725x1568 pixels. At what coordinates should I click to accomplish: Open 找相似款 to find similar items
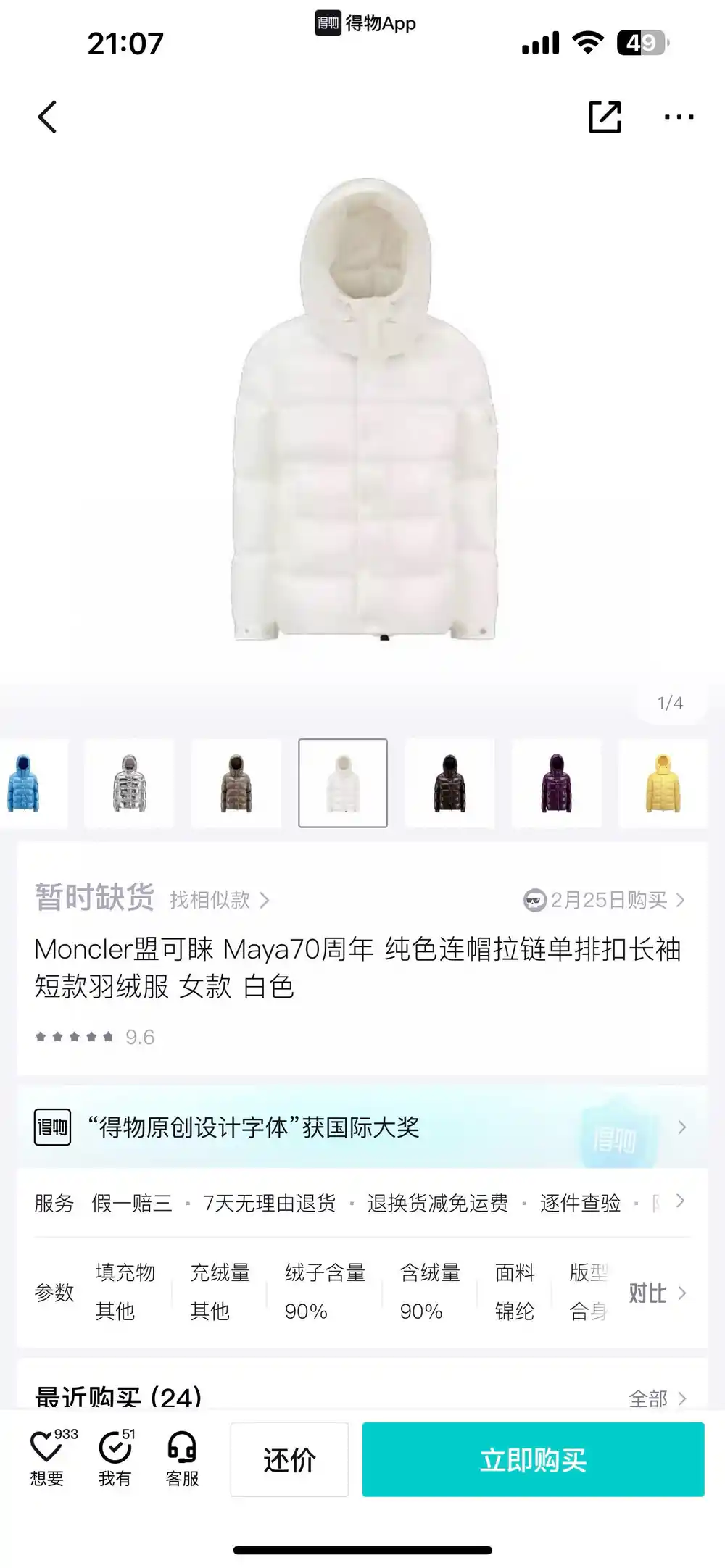coord(219,900)
